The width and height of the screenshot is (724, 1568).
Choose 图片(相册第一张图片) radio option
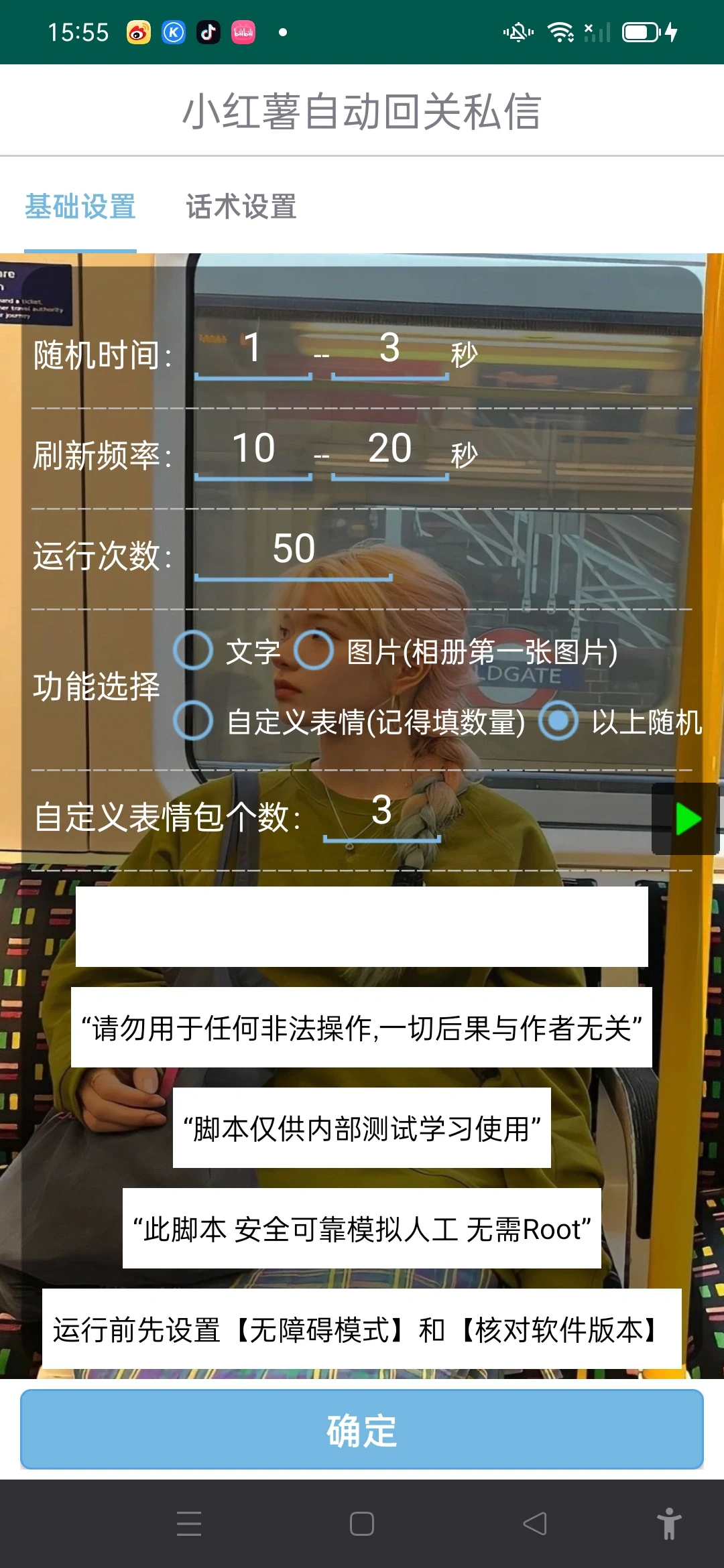click(314, 650)
